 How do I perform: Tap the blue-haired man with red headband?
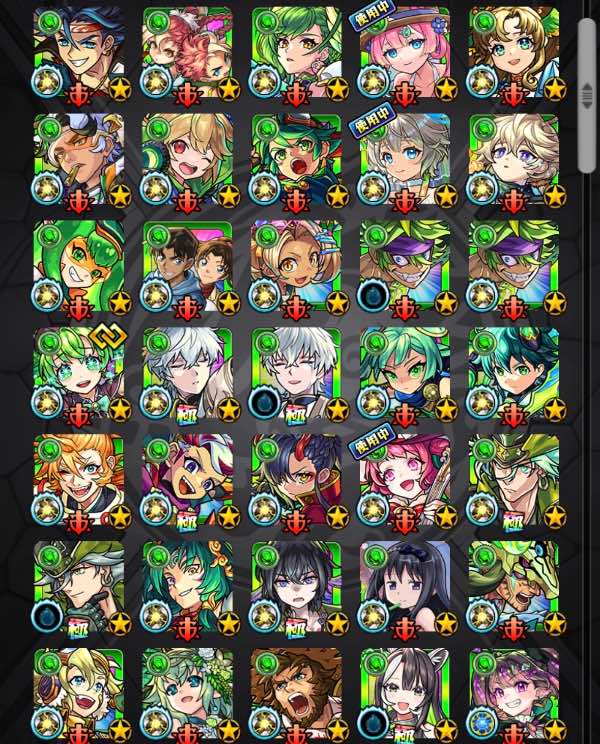pos(79,55)
